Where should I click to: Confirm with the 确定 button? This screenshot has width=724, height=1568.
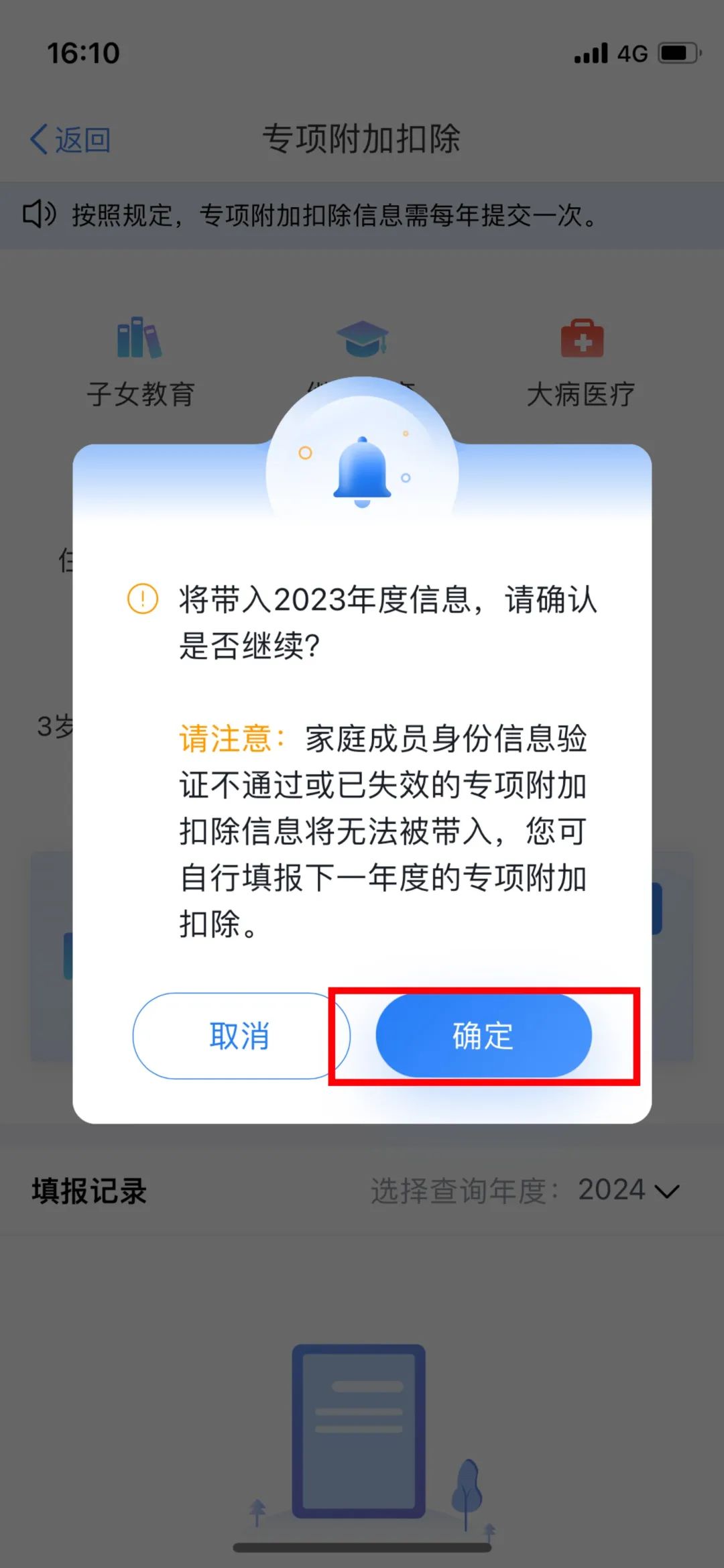click(483, 1035)
